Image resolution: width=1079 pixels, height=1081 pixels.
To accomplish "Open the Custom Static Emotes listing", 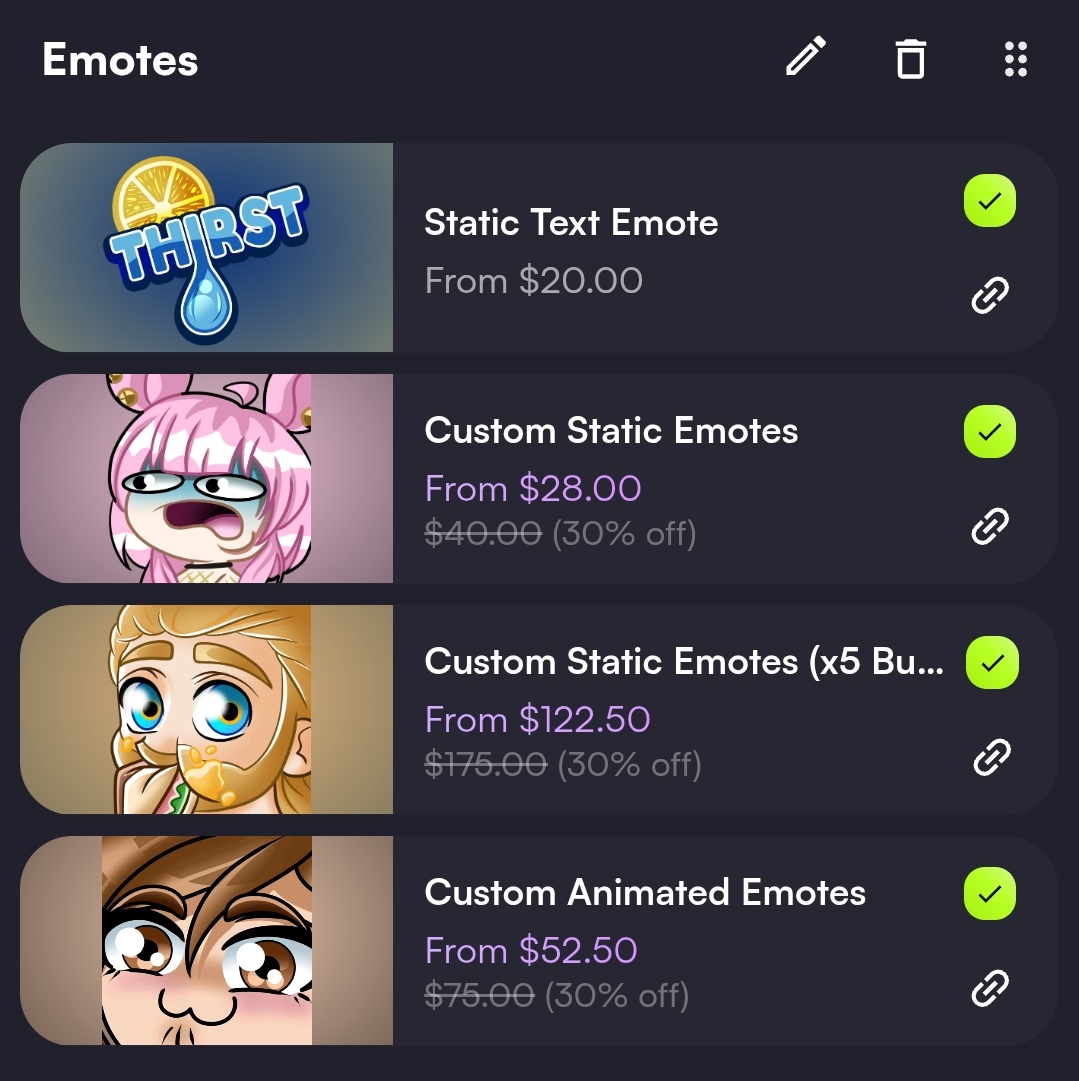I will pyautogui.click(x=610, y=431).
